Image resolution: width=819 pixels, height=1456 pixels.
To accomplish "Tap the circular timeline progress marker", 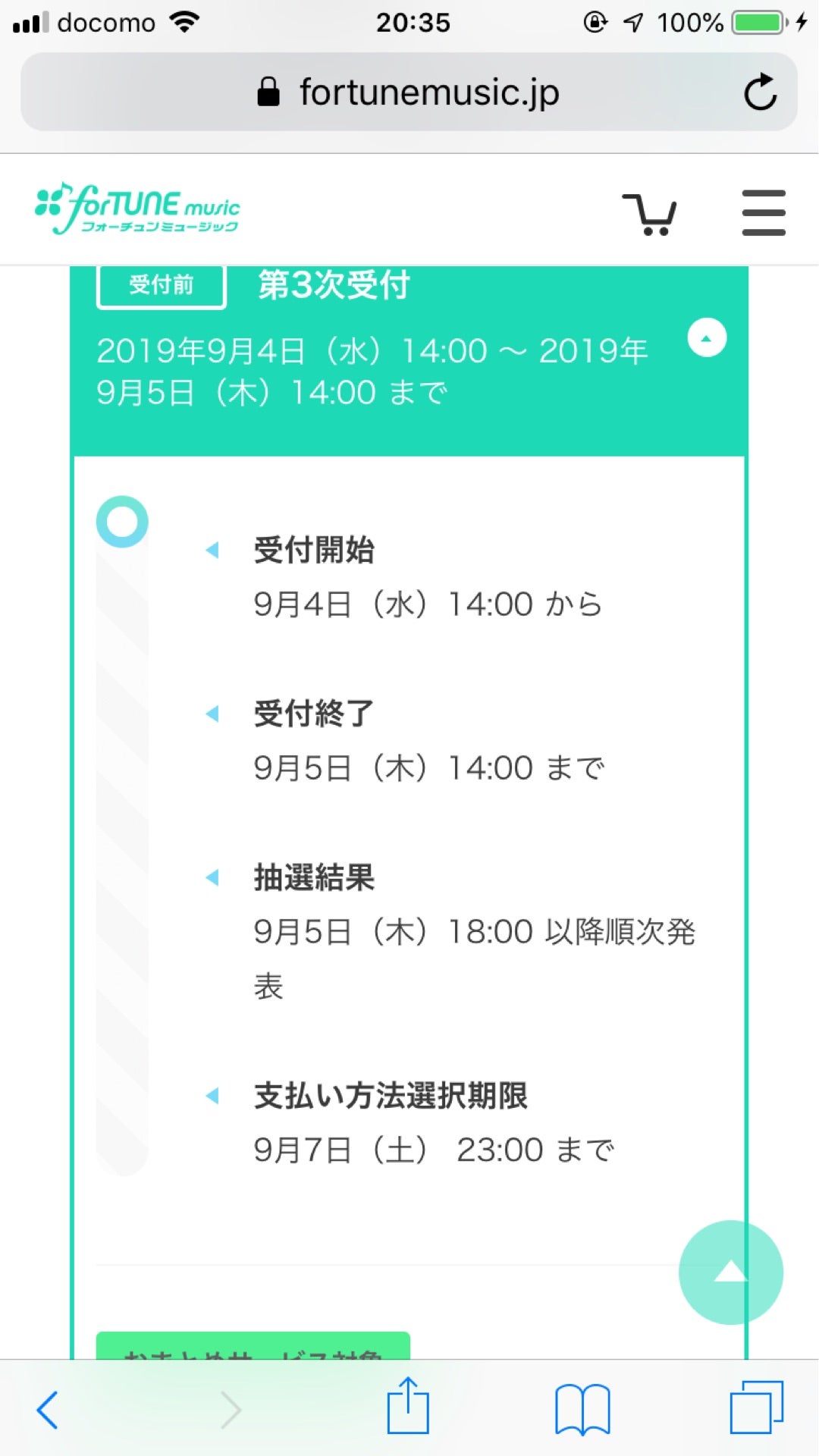I will coord(123,520).
